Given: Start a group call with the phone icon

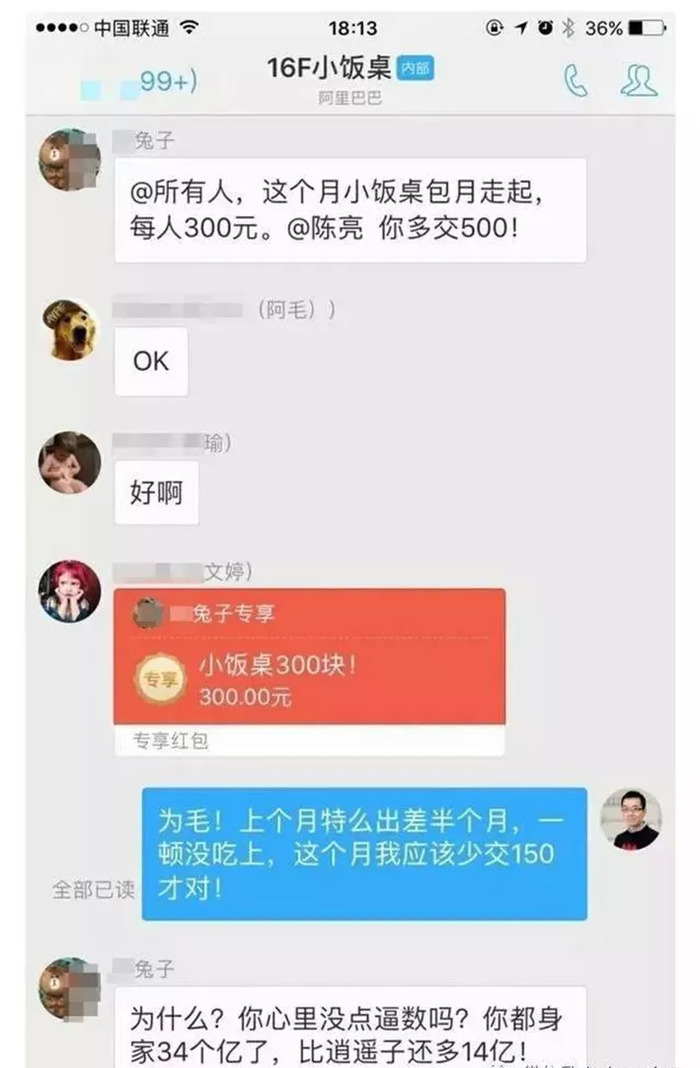Looking at the screenshot, I should 576,81.
